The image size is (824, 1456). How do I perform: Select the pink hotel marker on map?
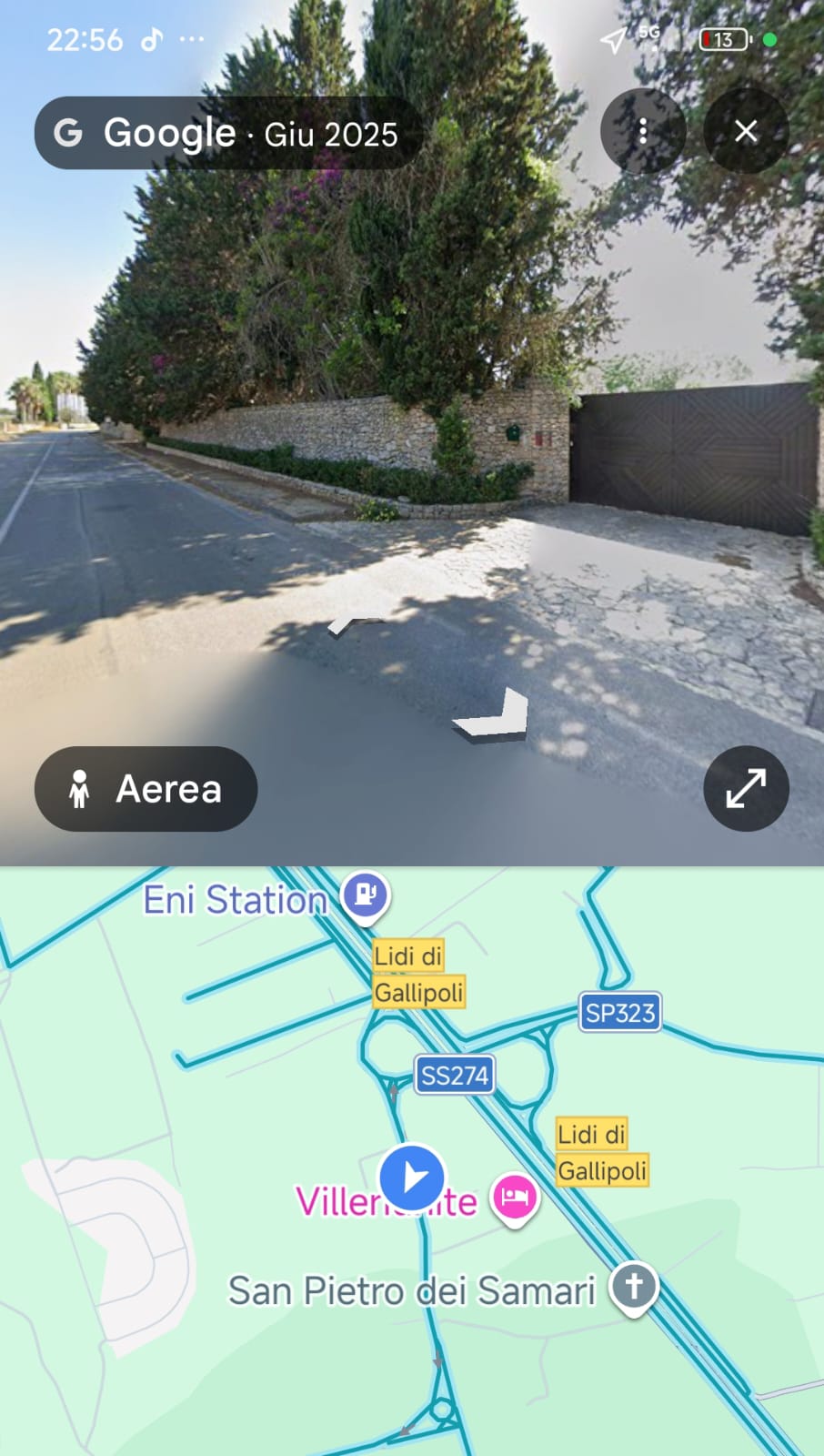[515, 1198]
